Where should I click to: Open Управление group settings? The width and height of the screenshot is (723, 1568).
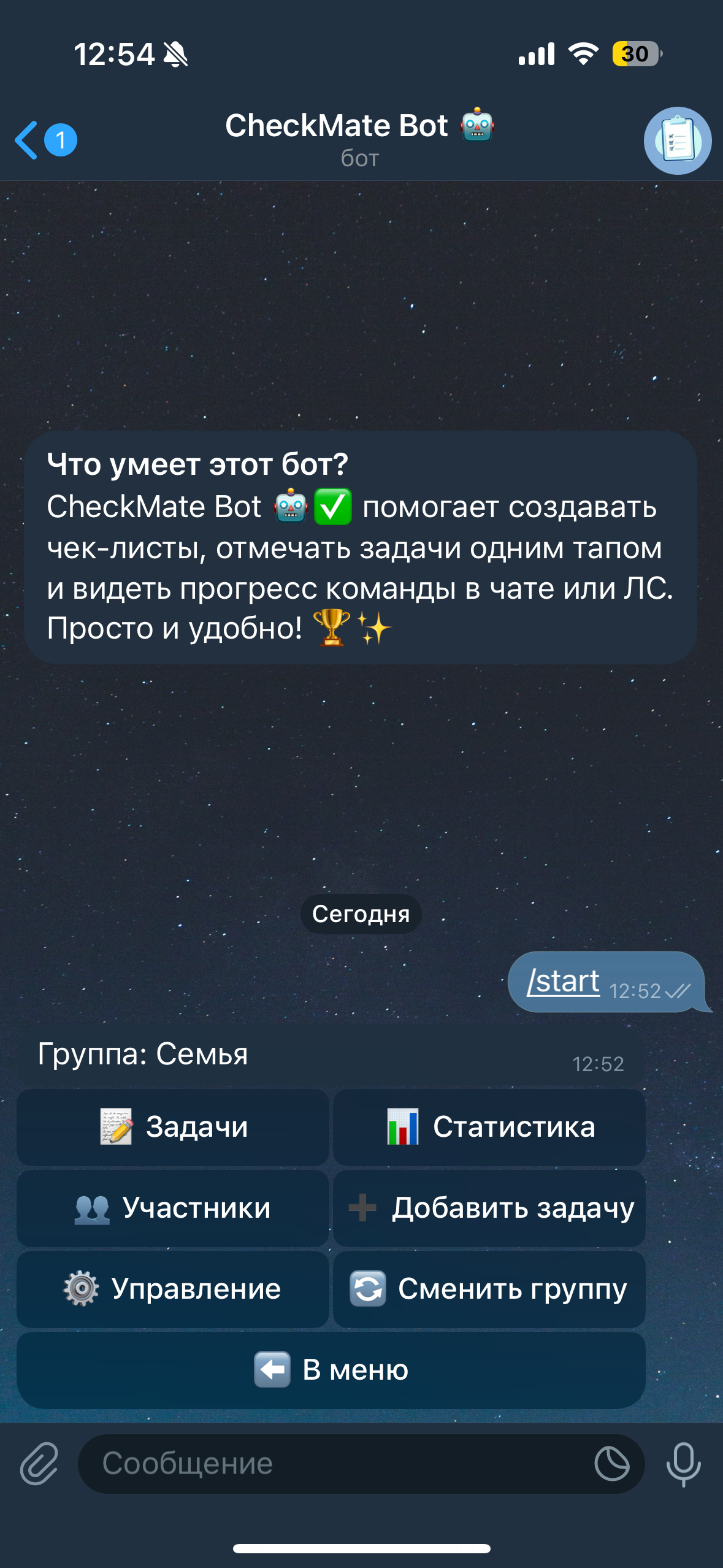tap(173, 1289)
